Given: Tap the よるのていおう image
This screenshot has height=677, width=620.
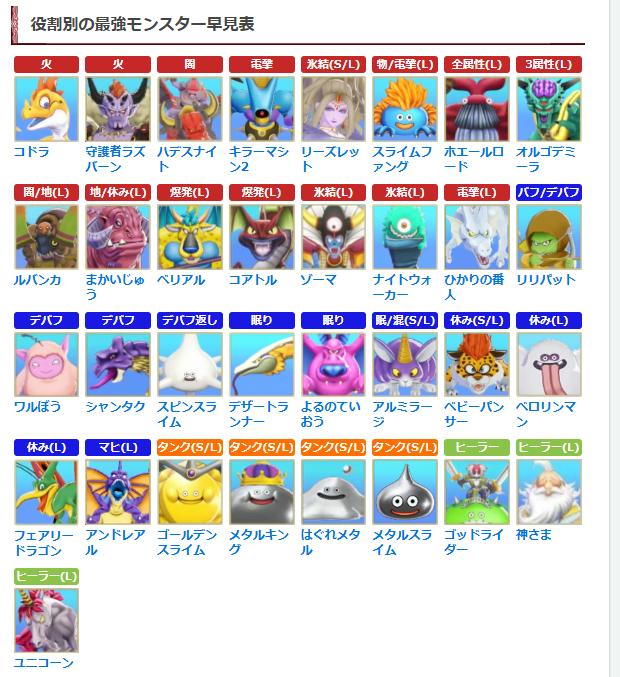Looking at the screenshot, I should (333, 364).
